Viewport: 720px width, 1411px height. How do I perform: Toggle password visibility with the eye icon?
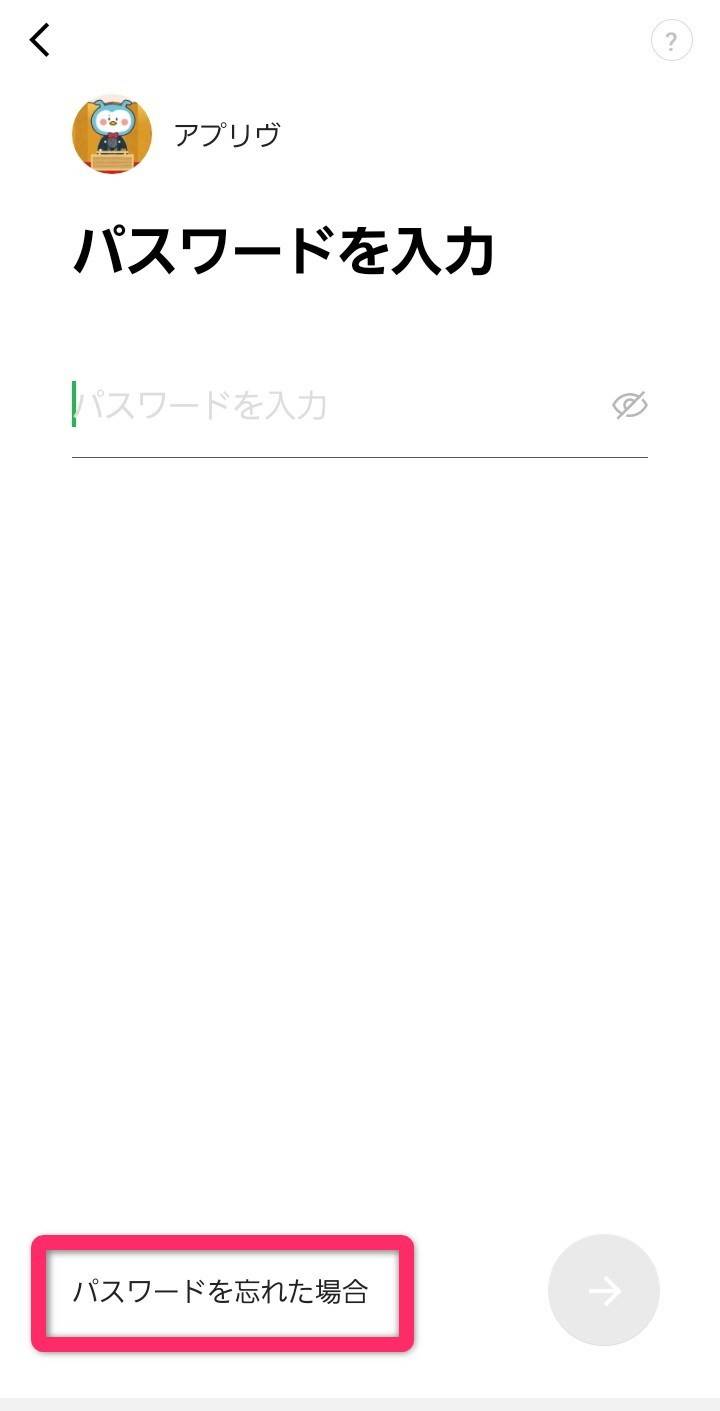coord(629,405)
